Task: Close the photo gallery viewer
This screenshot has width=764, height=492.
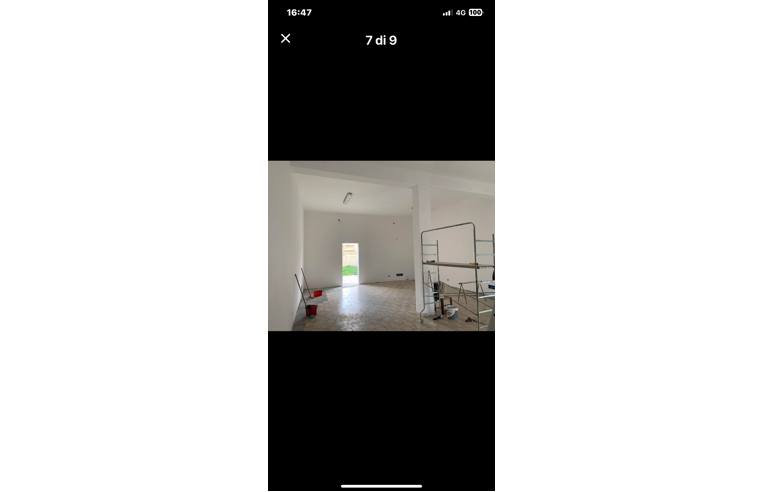Action: 285,39
